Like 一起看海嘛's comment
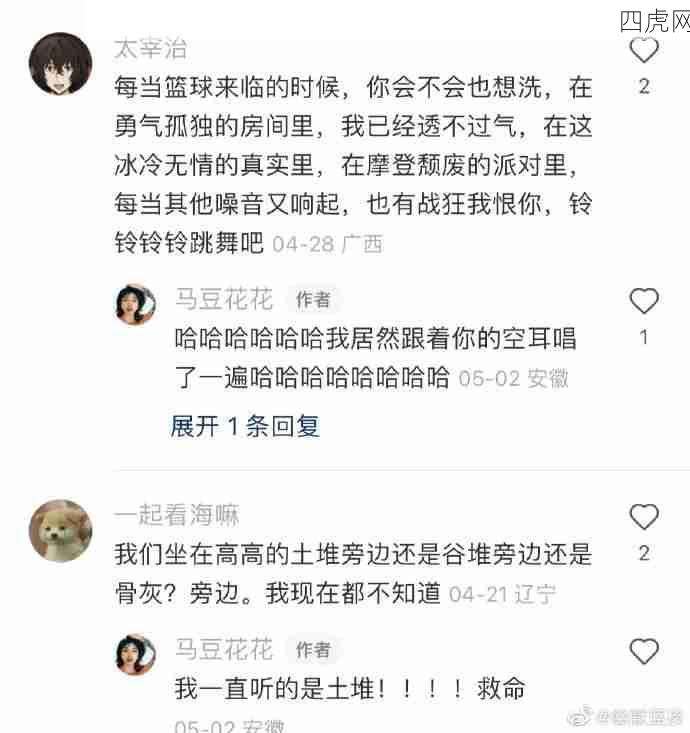The height and width of the screenshot is (733, 690). point(644,516)
